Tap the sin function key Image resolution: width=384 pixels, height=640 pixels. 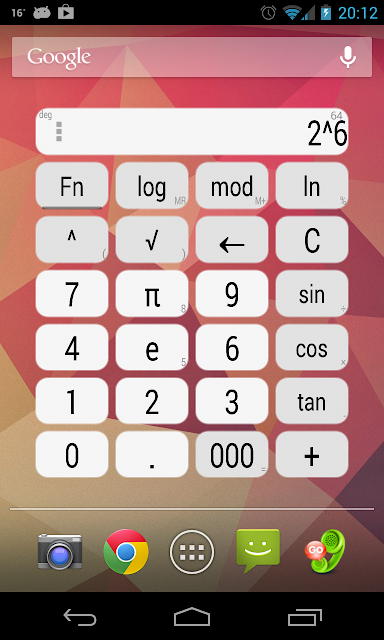312,293
